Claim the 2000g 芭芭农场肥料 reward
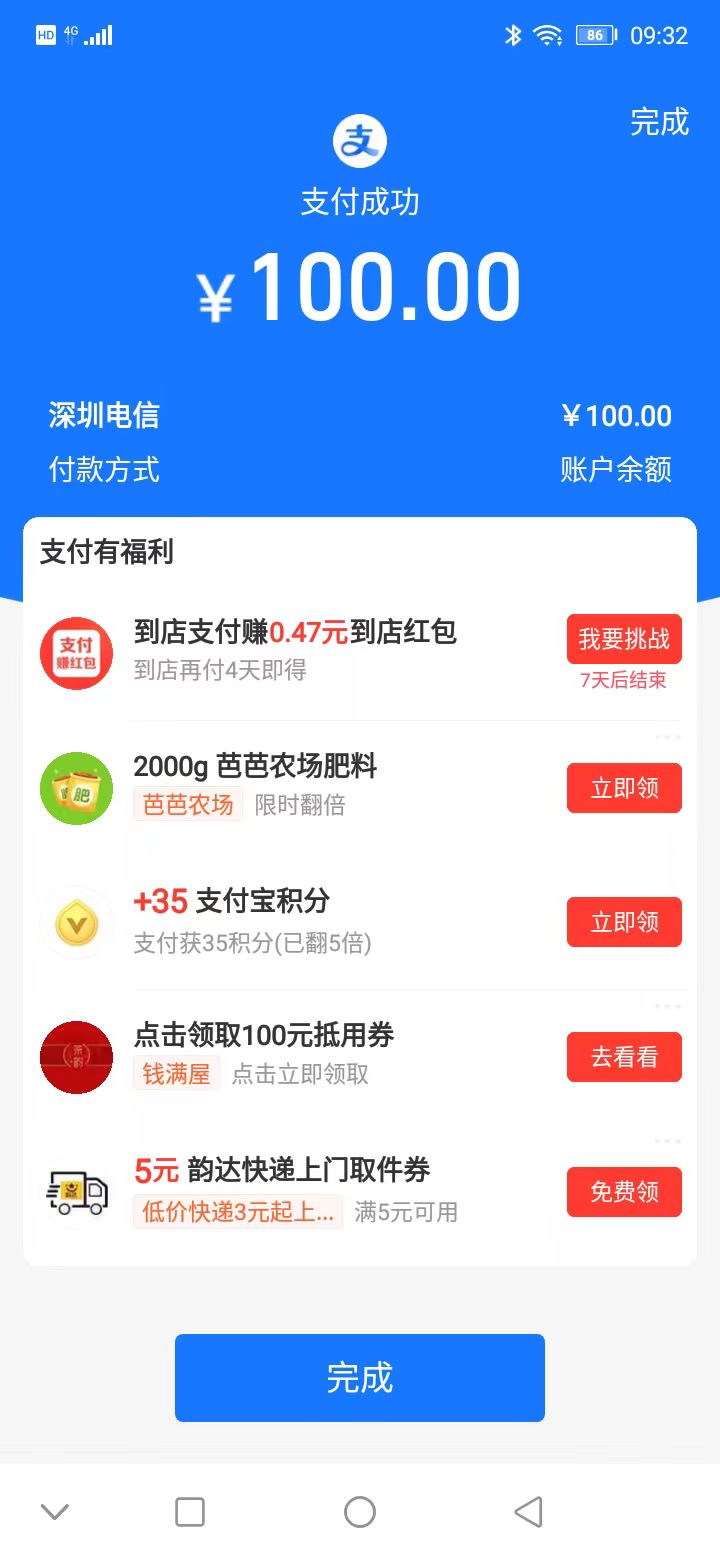Viewport: 720px width, 1560px height. pyautogui.click(x=624, y=788)
